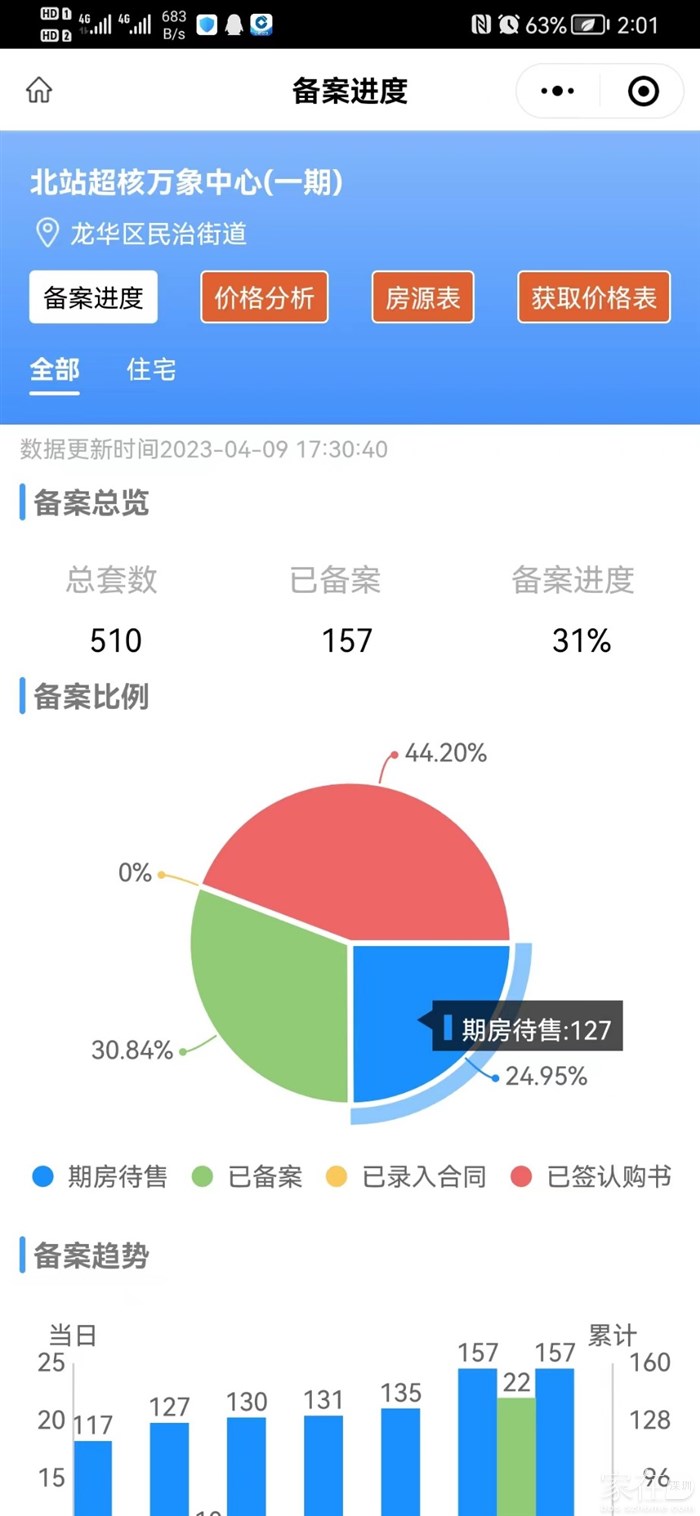The width and height of the screenshot is (700, 1516).
Task: Toggle the 已签认购书 legend item
Action: 591,1176
